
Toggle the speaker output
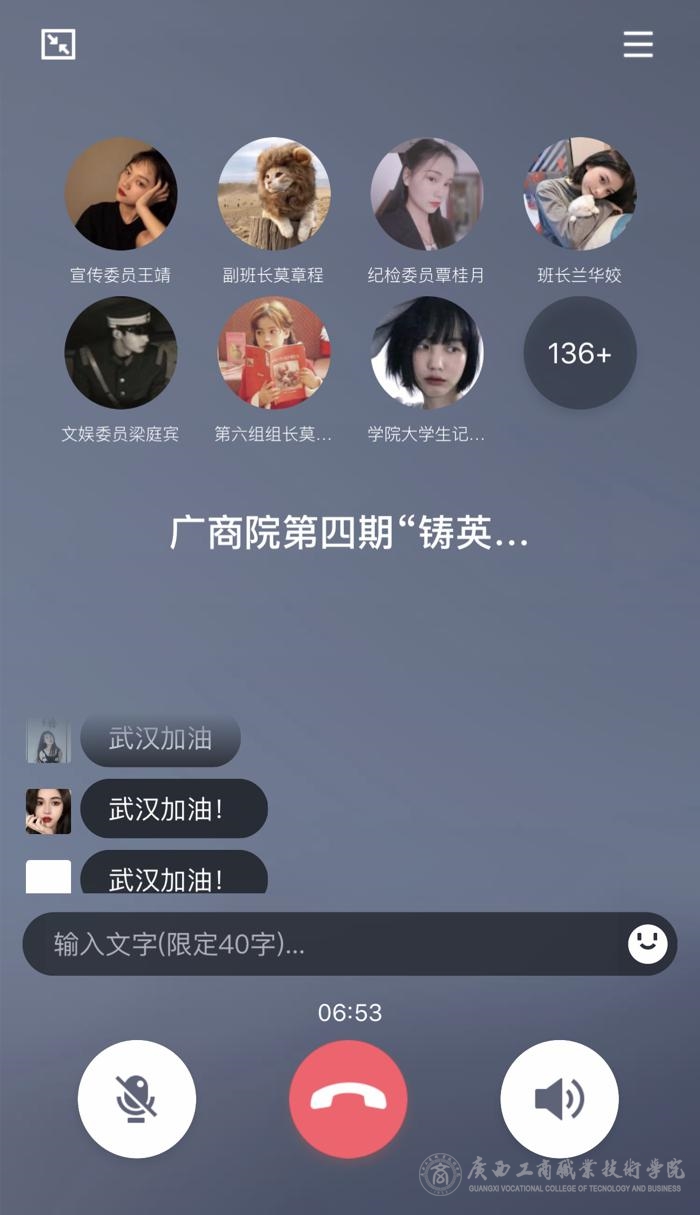(x=560, y=1099)
